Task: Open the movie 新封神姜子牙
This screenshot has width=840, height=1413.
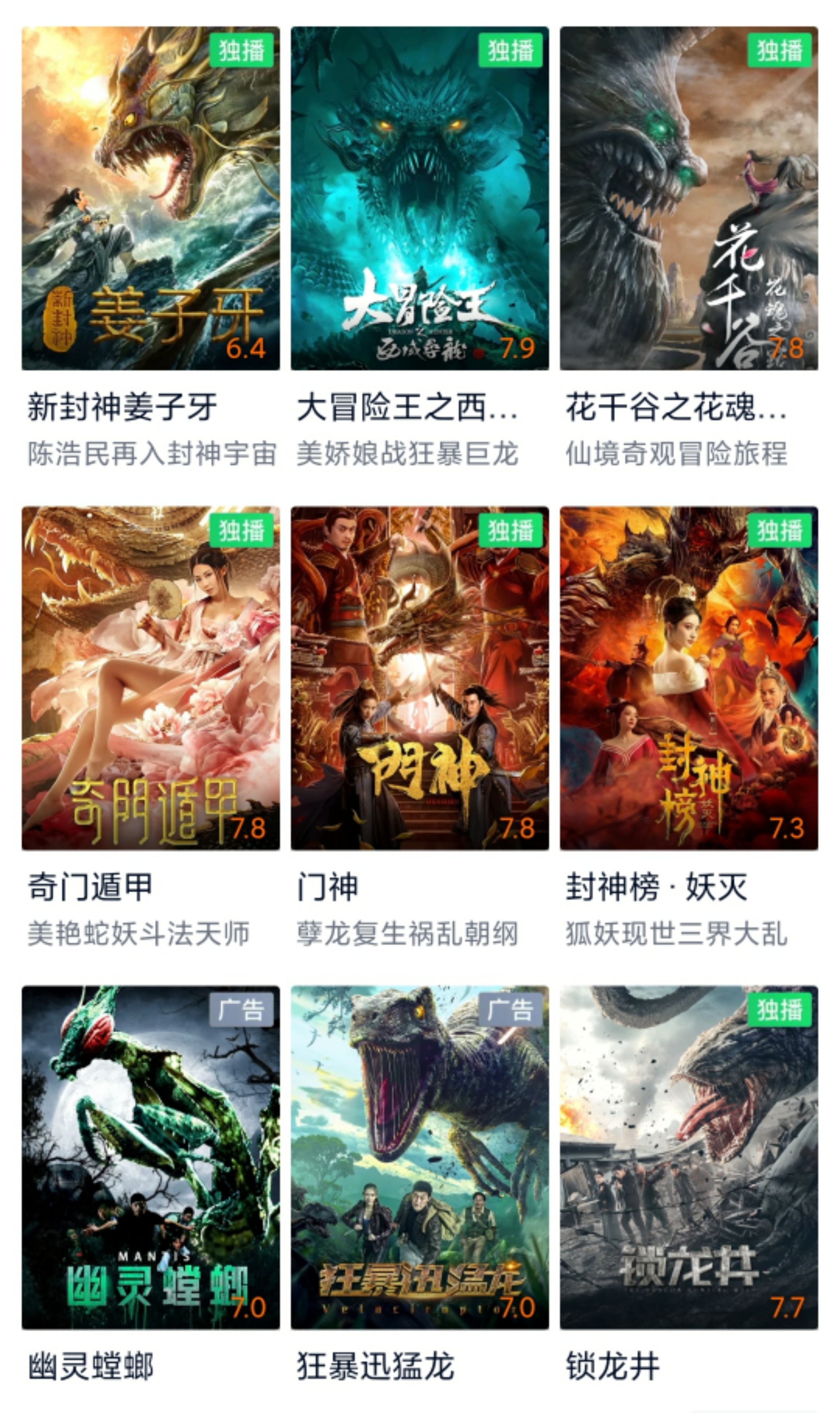Action: coord(150,198)
